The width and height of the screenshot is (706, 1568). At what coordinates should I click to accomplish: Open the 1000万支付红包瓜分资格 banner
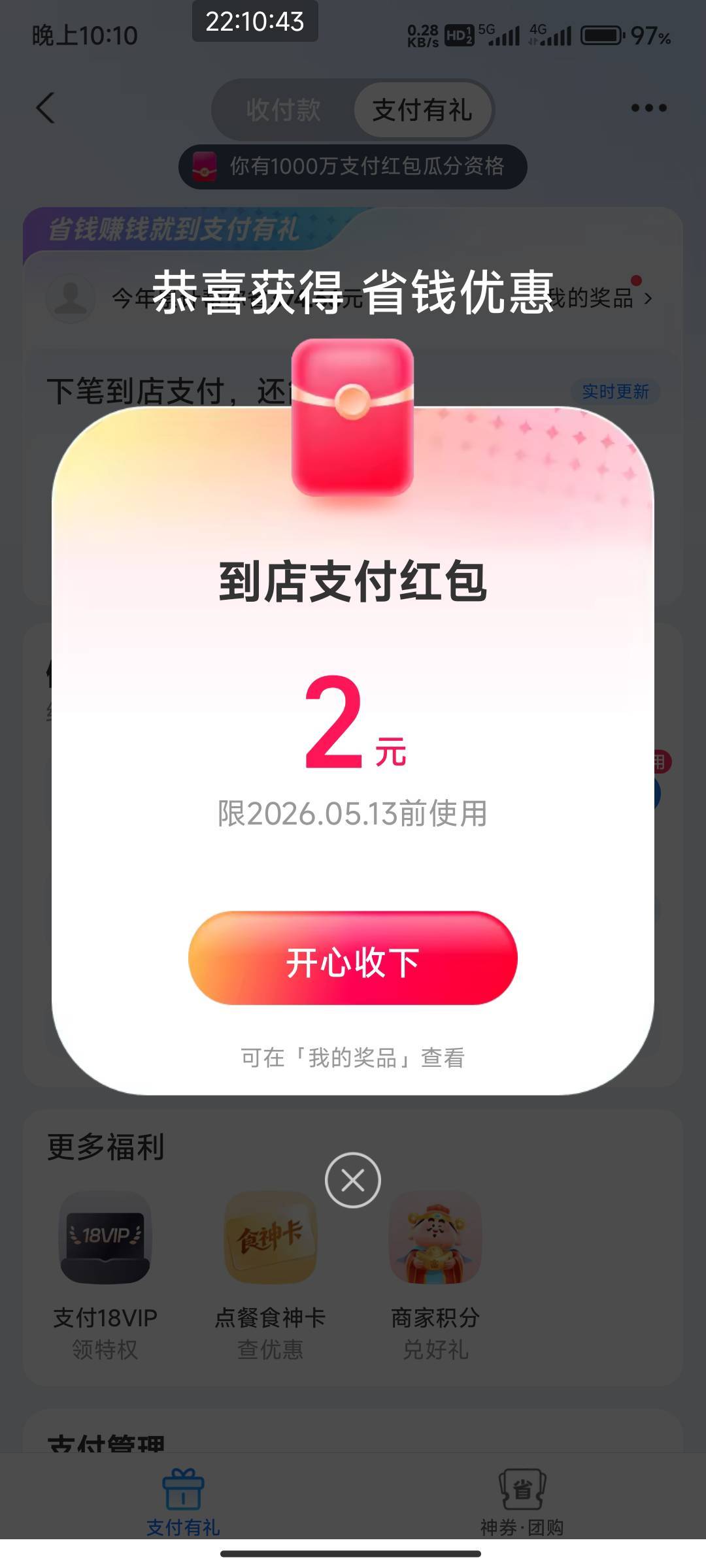(x=353, y=167)
